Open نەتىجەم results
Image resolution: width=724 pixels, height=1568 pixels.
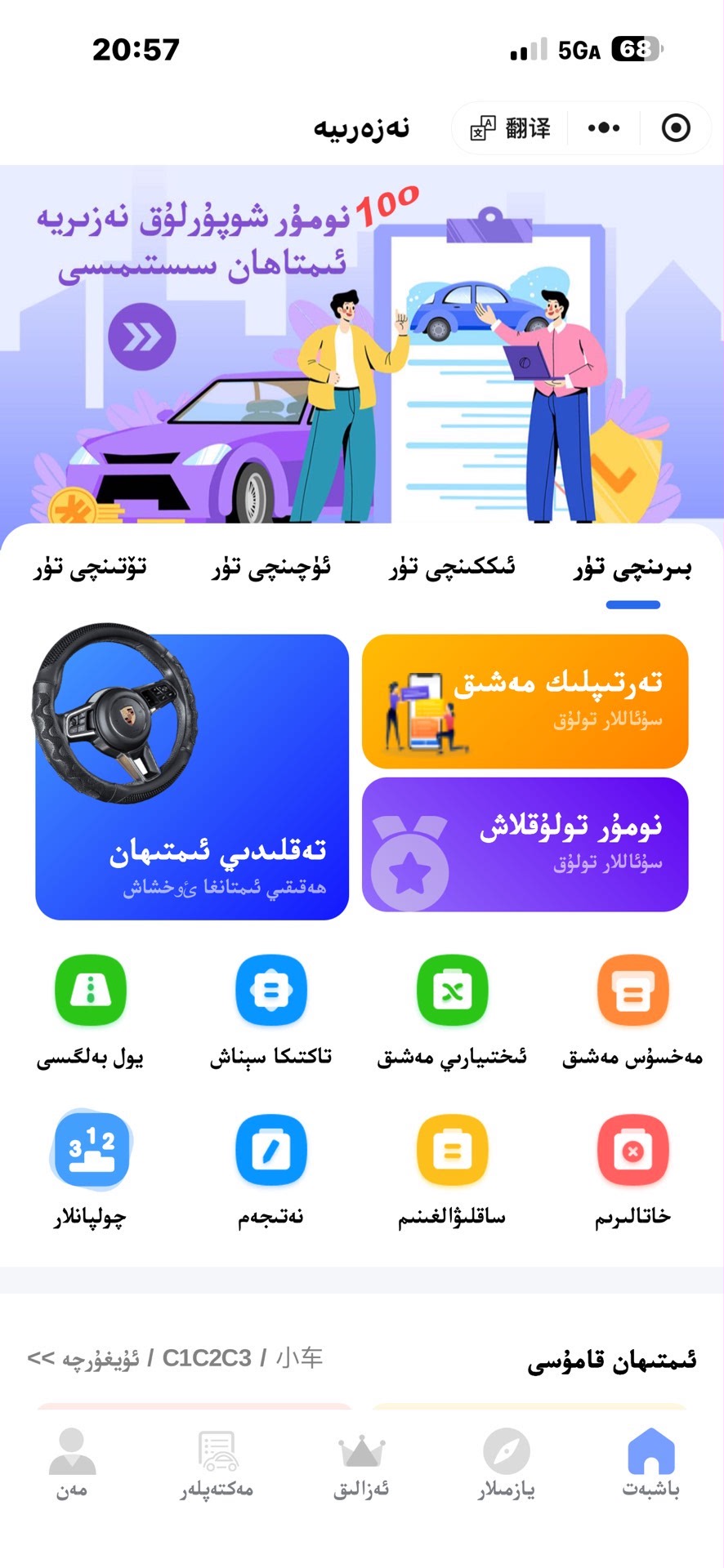(271, 1168)
